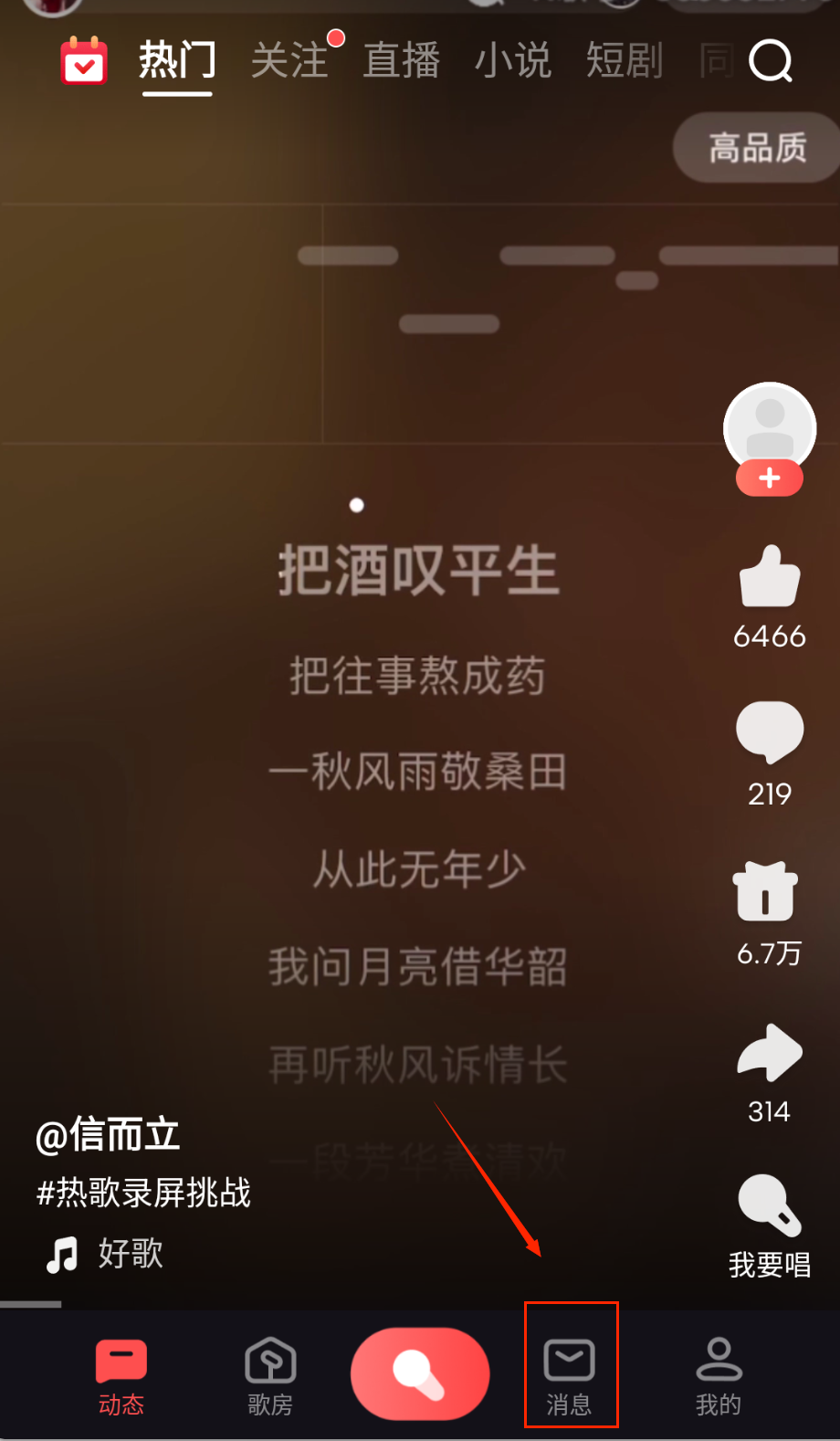The width and height of the screenshot is (840, 1441).
Task: Like this song with thumbs up
Action: tap(770, 577)
